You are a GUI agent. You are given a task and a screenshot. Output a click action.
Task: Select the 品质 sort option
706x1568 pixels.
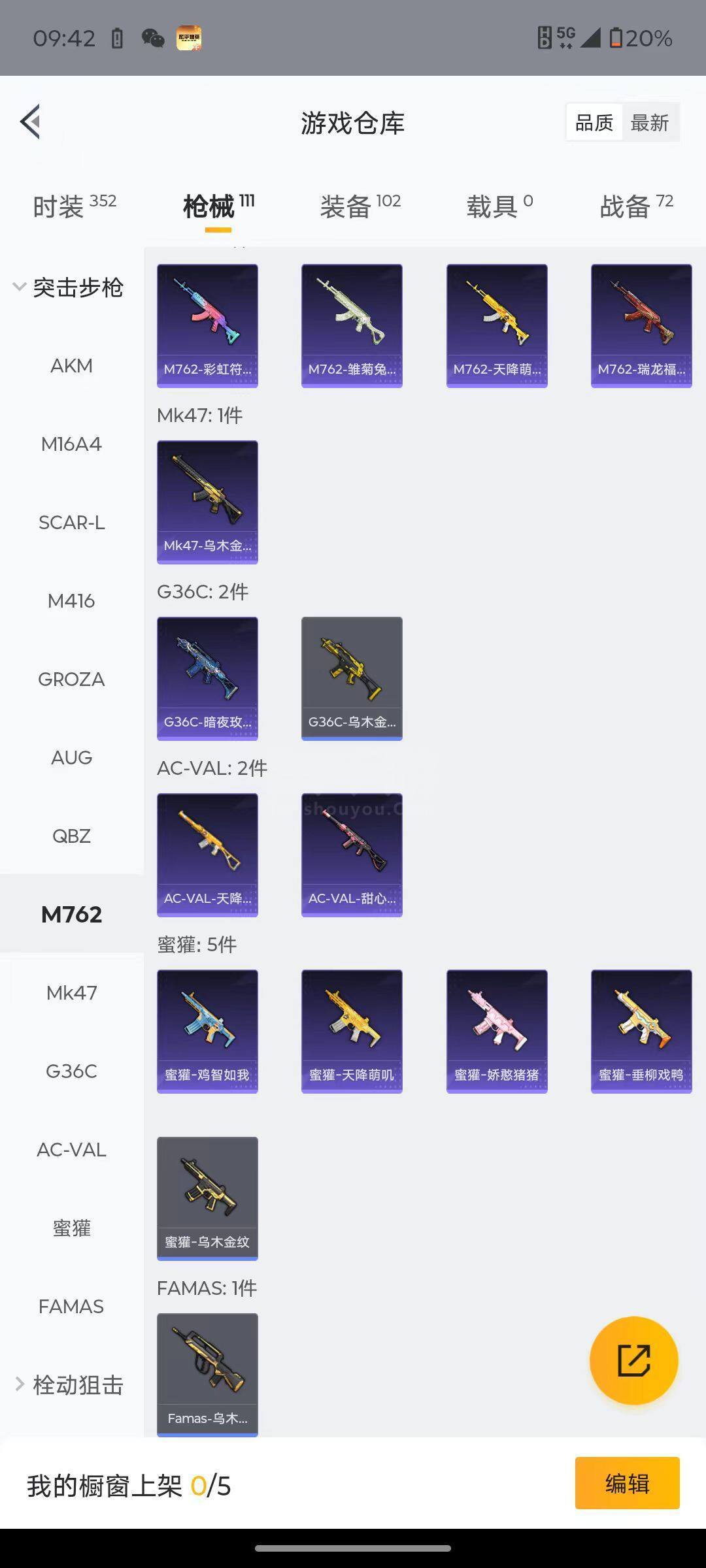(594, 122)
